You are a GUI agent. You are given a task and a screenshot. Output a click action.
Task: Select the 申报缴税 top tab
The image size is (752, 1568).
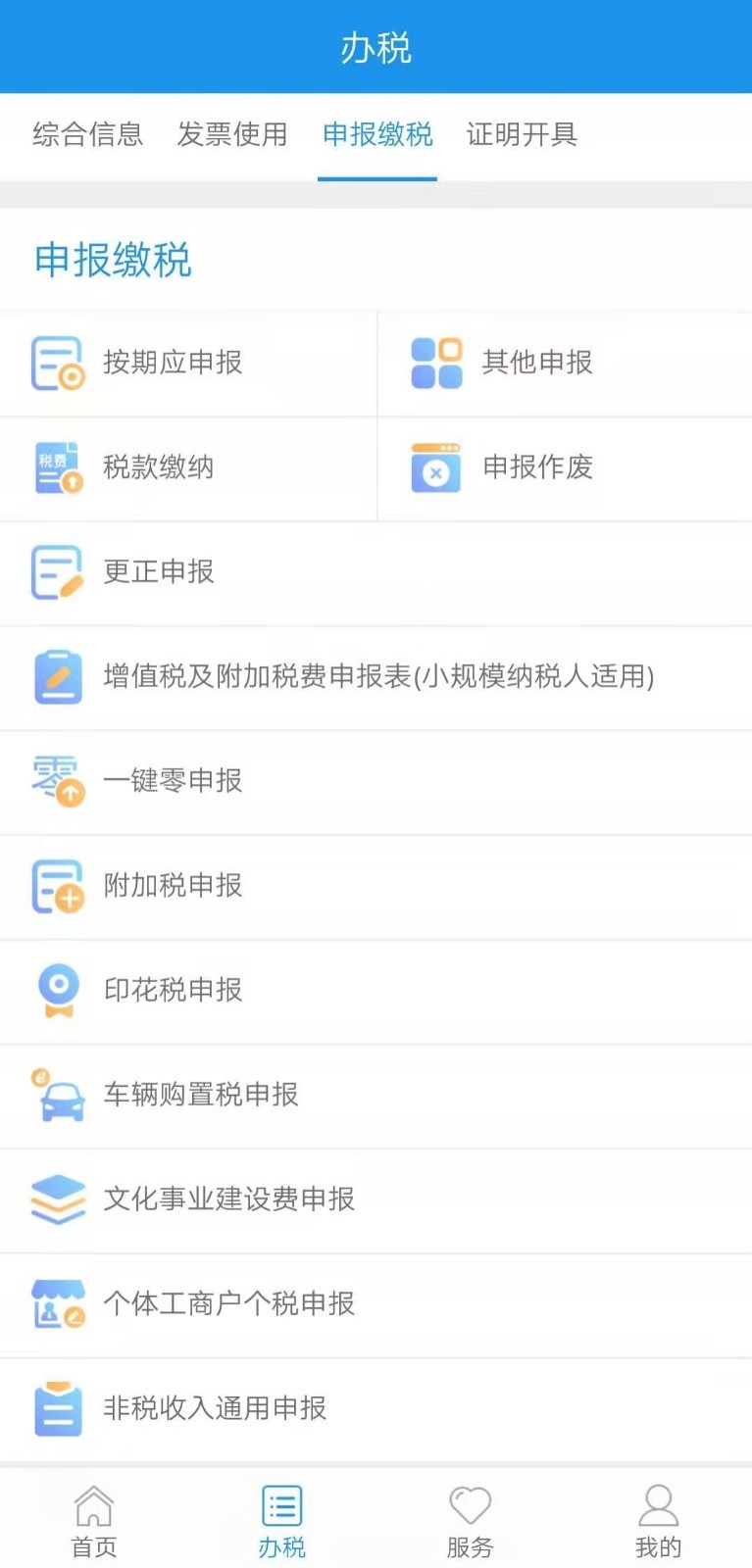coord(377,134)
